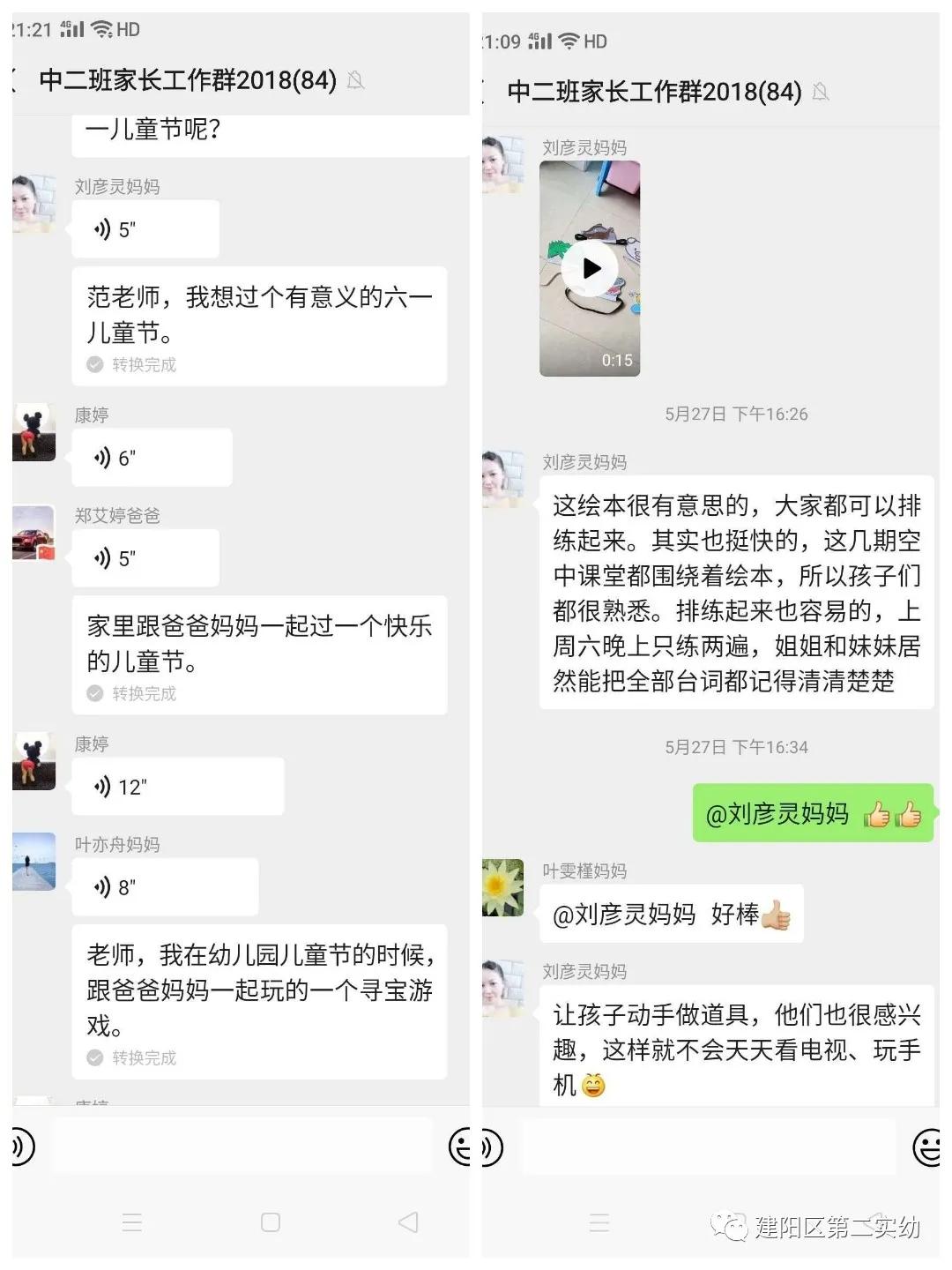Play the 0:15 video message
Viewport: 952px width, 1270px height.
pyautogui.click(x=590, y=269)
